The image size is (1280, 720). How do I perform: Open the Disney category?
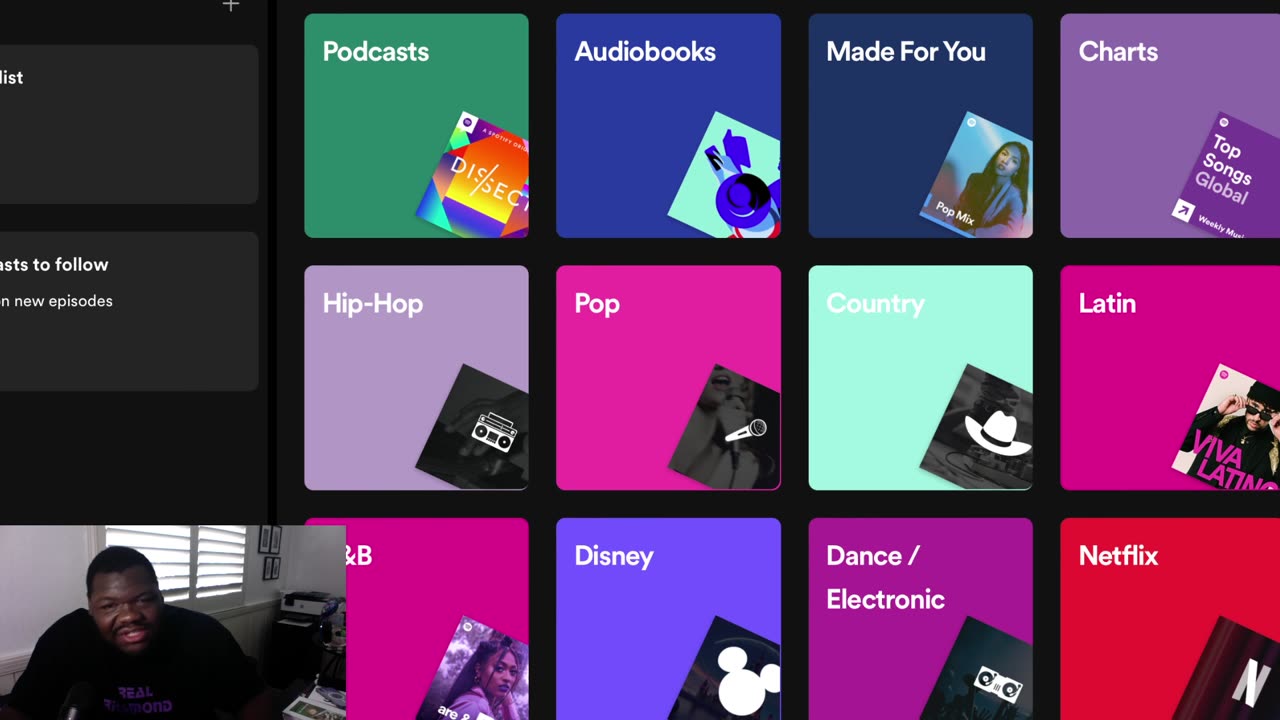point(668,618)
